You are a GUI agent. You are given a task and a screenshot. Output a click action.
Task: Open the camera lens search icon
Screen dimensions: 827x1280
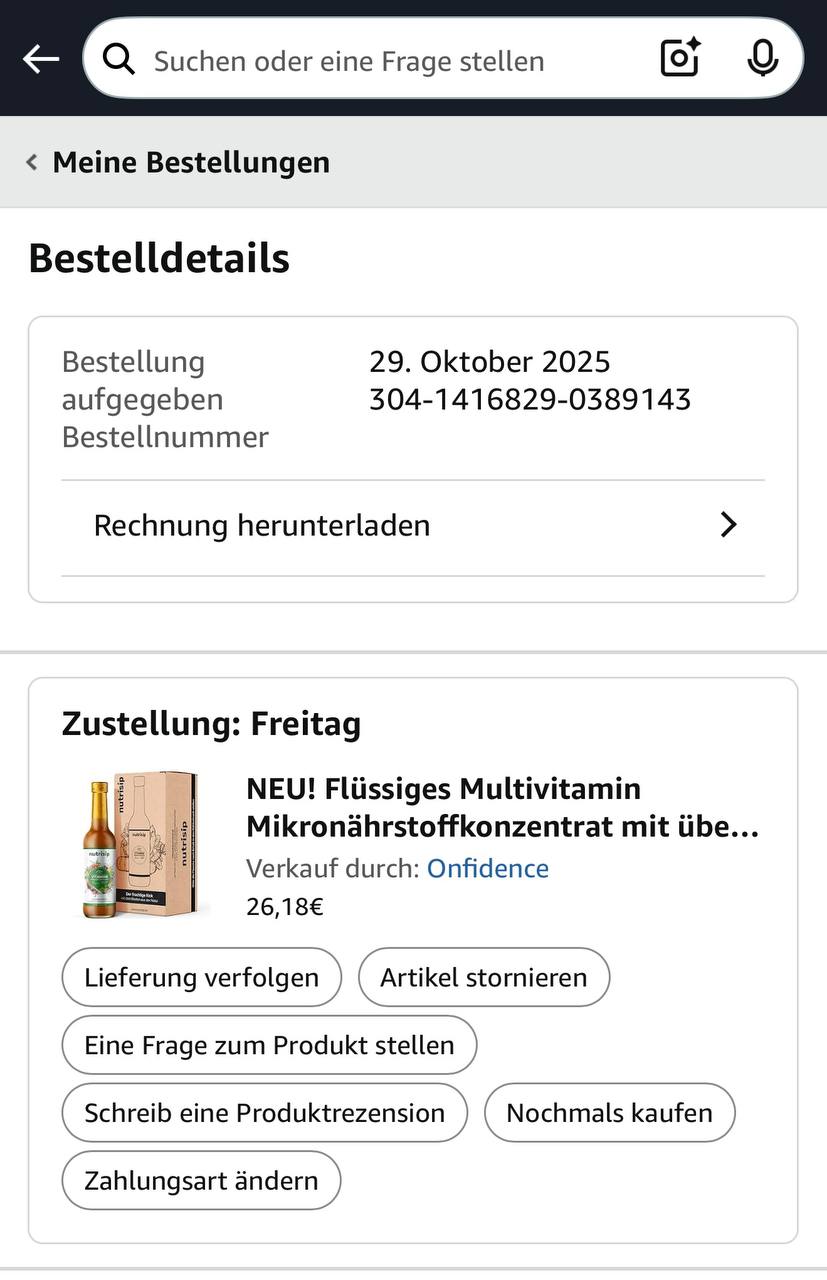tap(681, 58)
